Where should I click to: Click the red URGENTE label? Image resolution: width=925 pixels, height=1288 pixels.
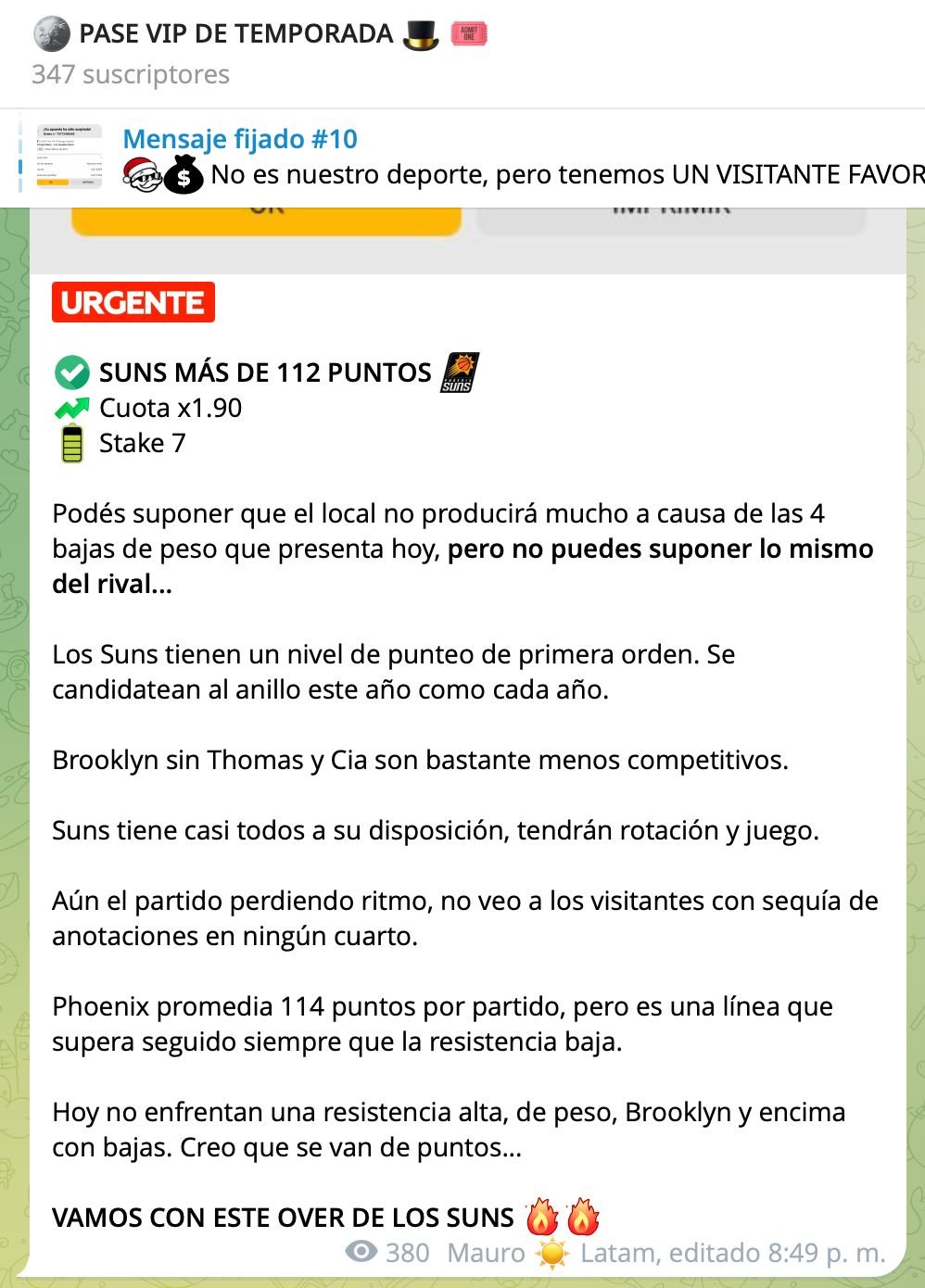pyautogui.click(x=133, y=302)
